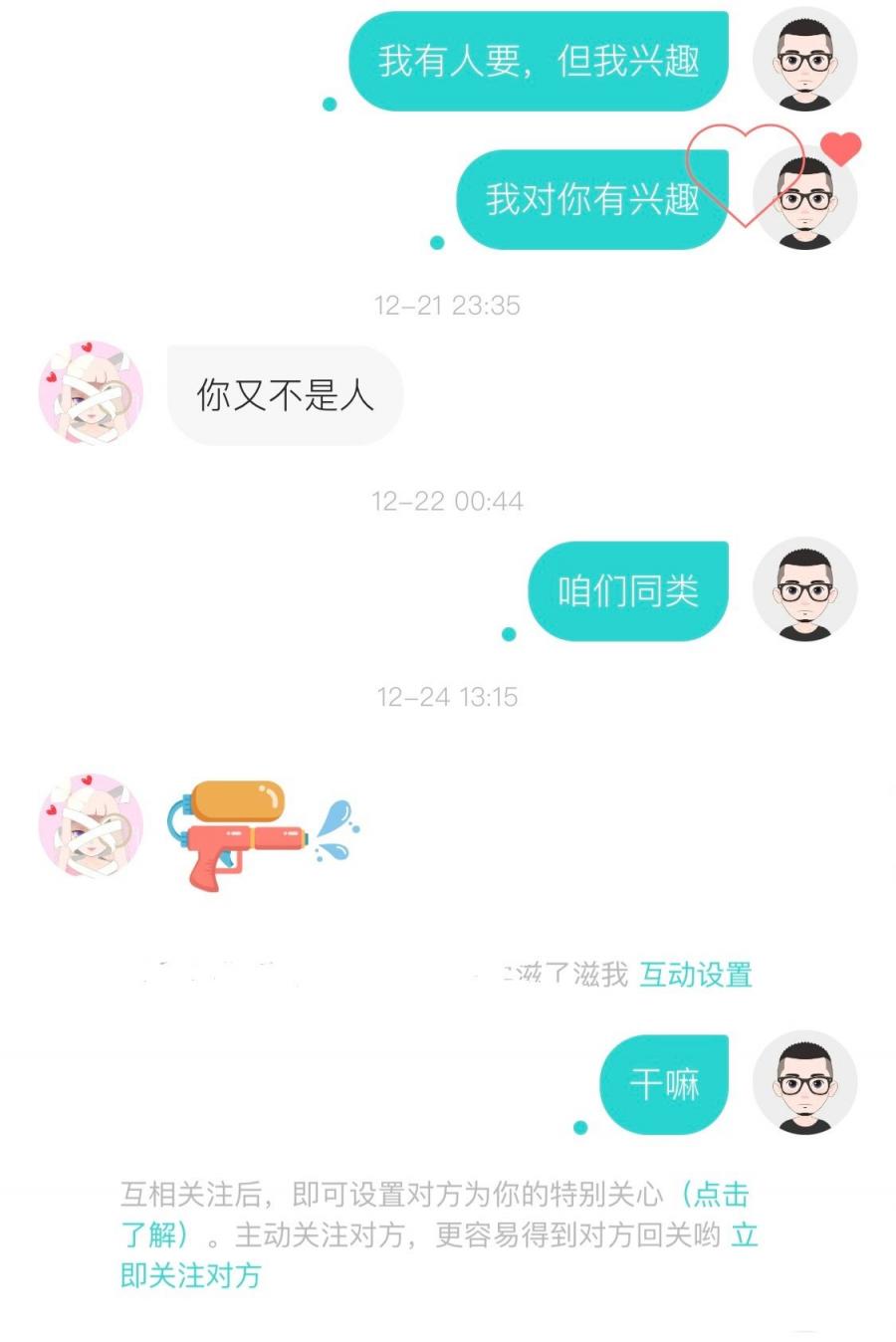
Task: Open my avatar beside the 干嘛 message
Action: click(x=804, y=1083)
